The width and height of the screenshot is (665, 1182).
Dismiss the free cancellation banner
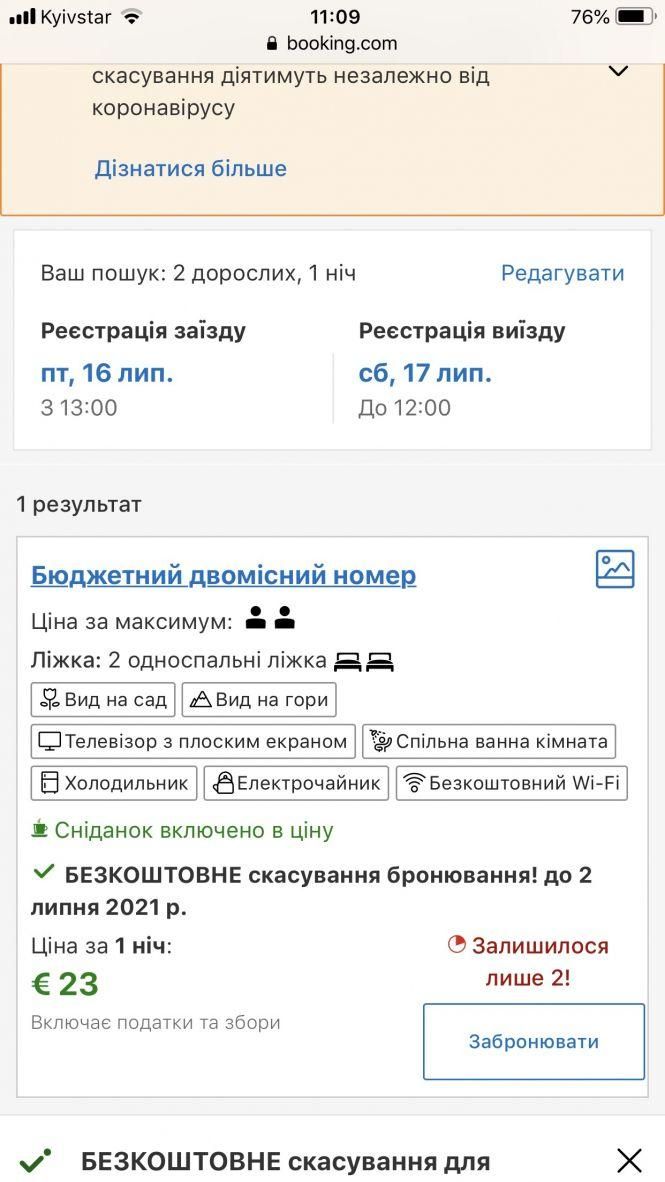tap(629, 1160)
